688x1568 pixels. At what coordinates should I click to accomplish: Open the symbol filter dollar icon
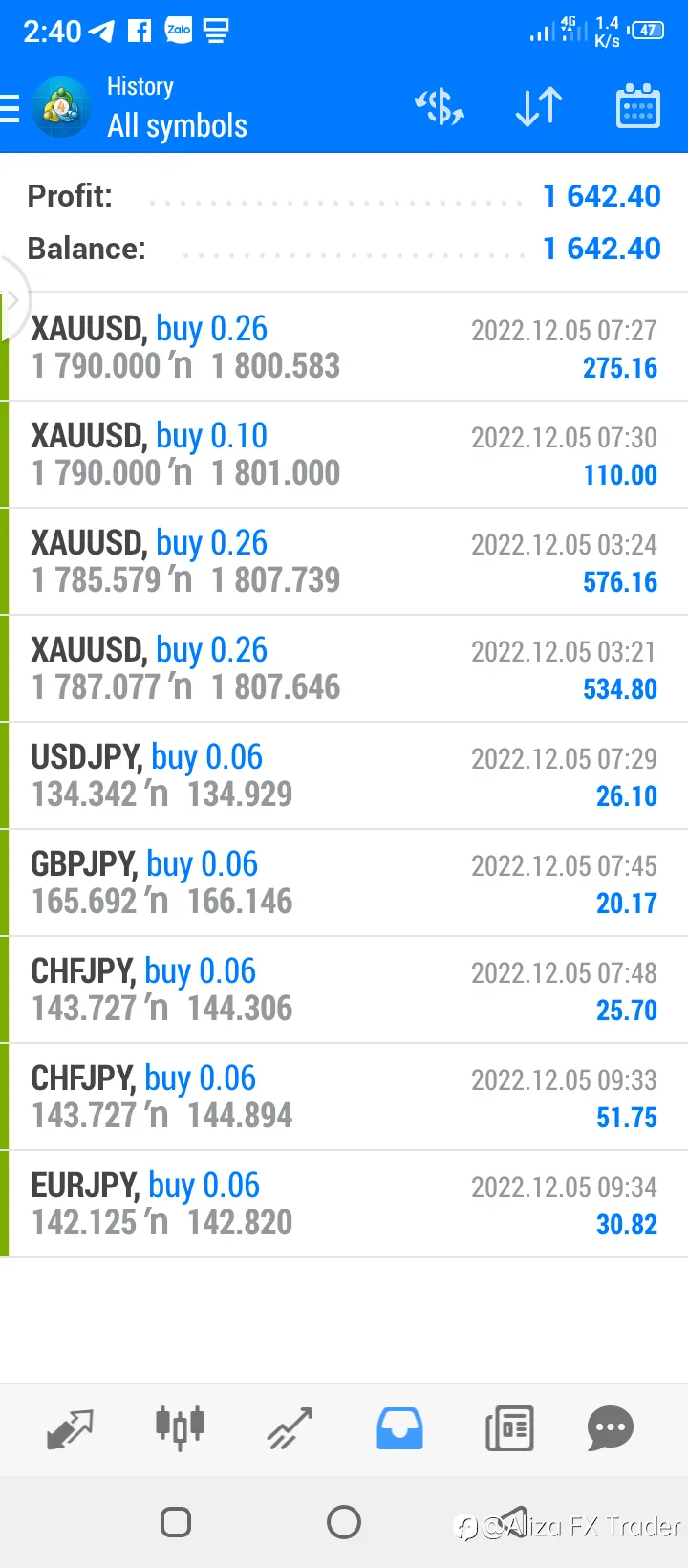(439, 106)
